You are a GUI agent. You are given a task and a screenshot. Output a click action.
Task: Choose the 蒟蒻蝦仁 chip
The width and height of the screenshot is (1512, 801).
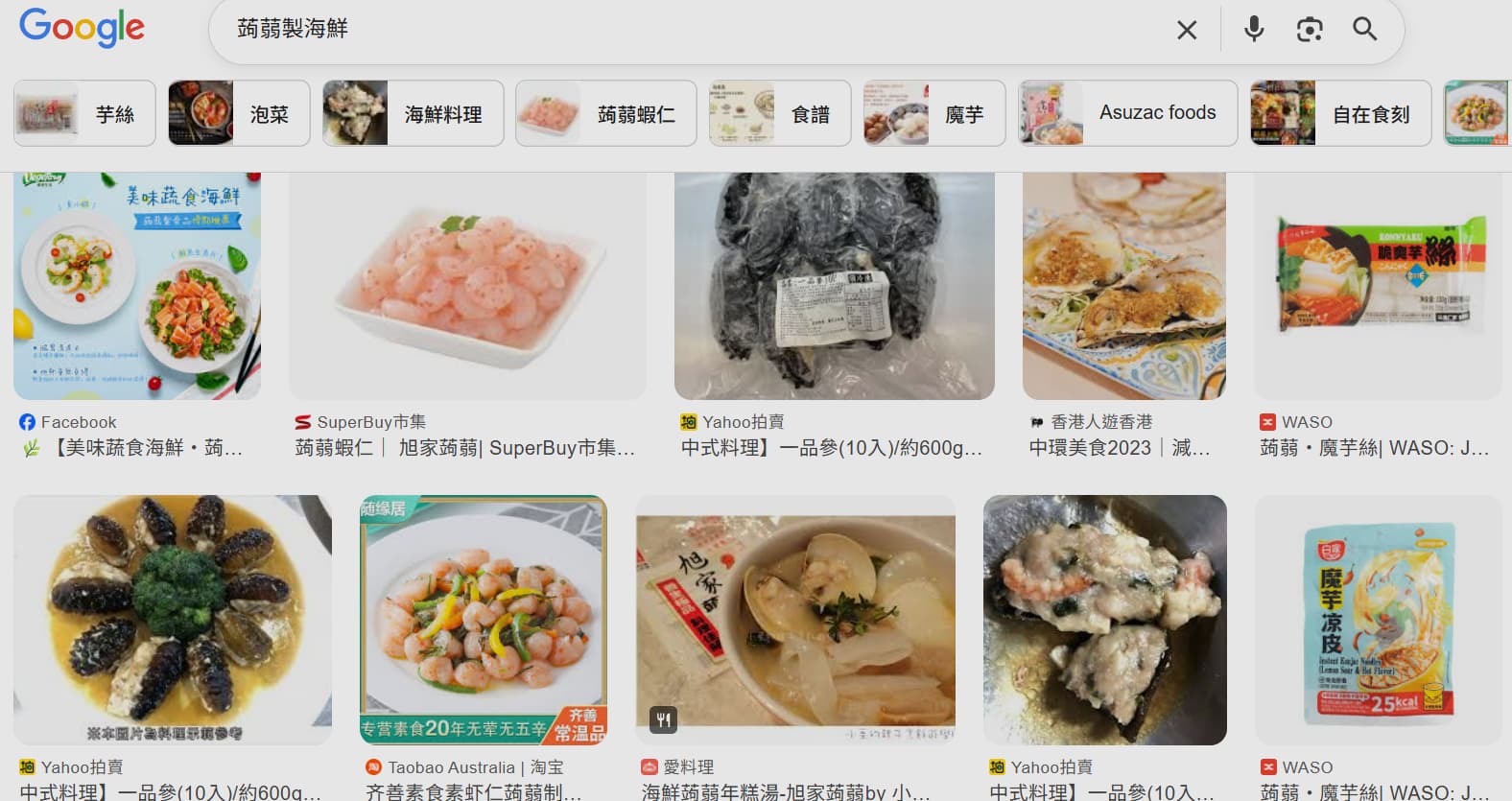pyautogui.click(x=605, y=114)
